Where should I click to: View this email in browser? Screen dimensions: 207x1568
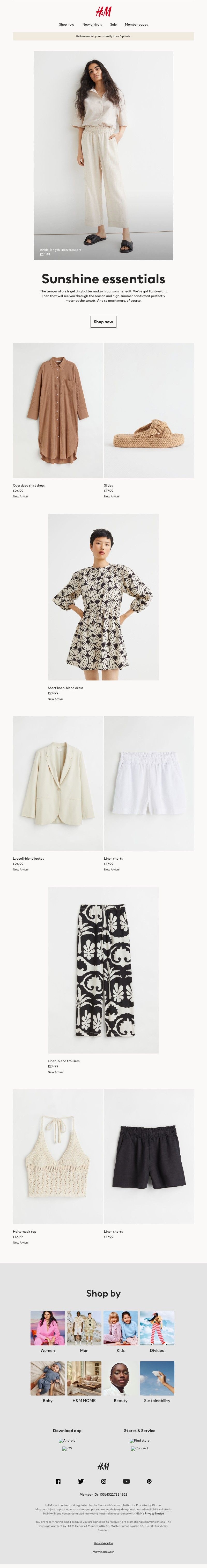pos(103,1551)
